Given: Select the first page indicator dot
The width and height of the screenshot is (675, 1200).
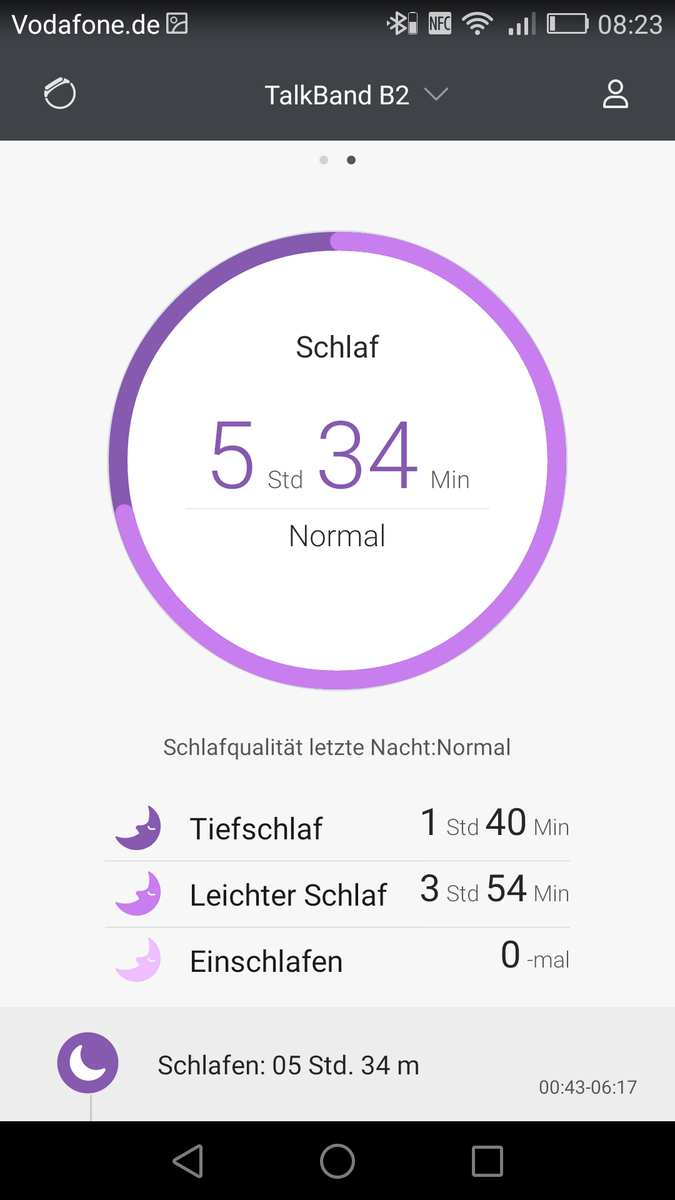Looking at the screenshot, I should [x=324, y=160].
